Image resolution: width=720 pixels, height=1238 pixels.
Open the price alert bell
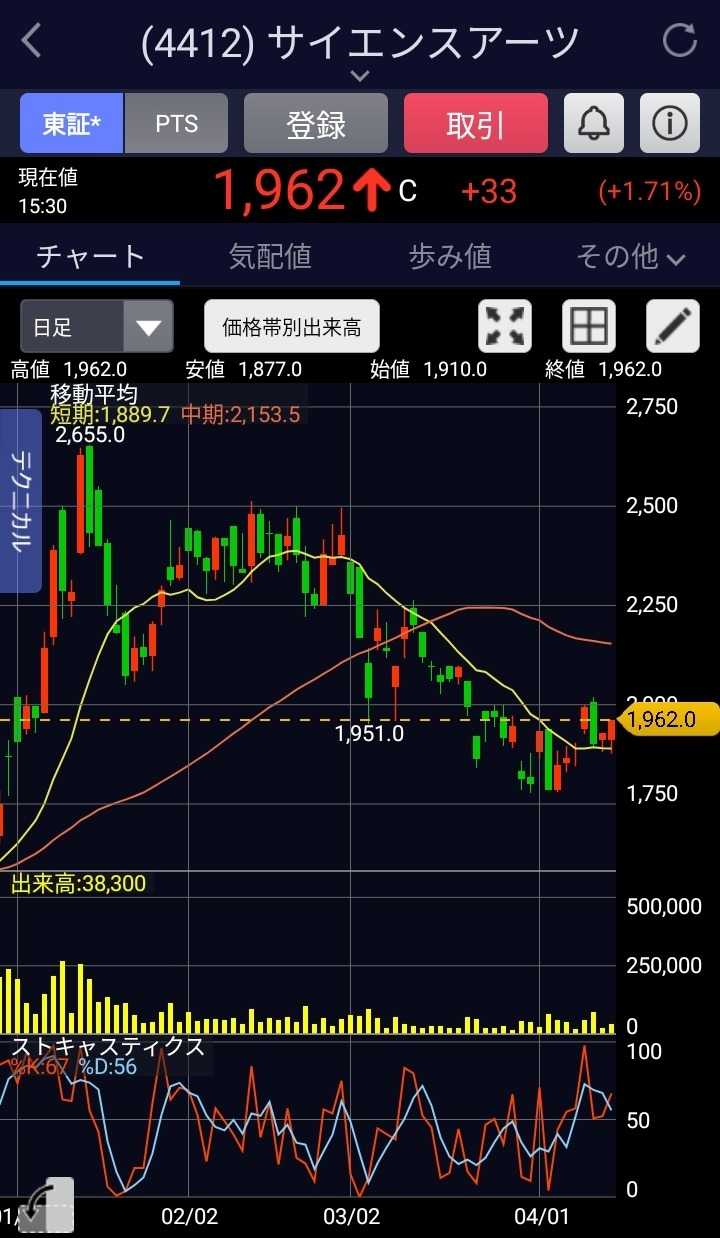(594, 124)
